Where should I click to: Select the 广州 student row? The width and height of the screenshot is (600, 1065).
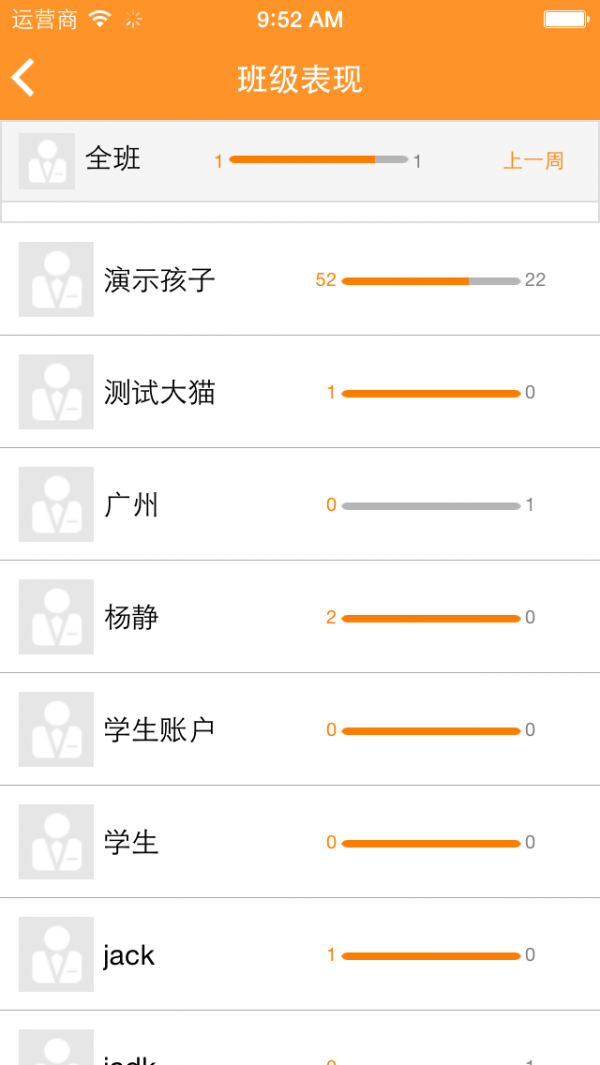(300, 505)
